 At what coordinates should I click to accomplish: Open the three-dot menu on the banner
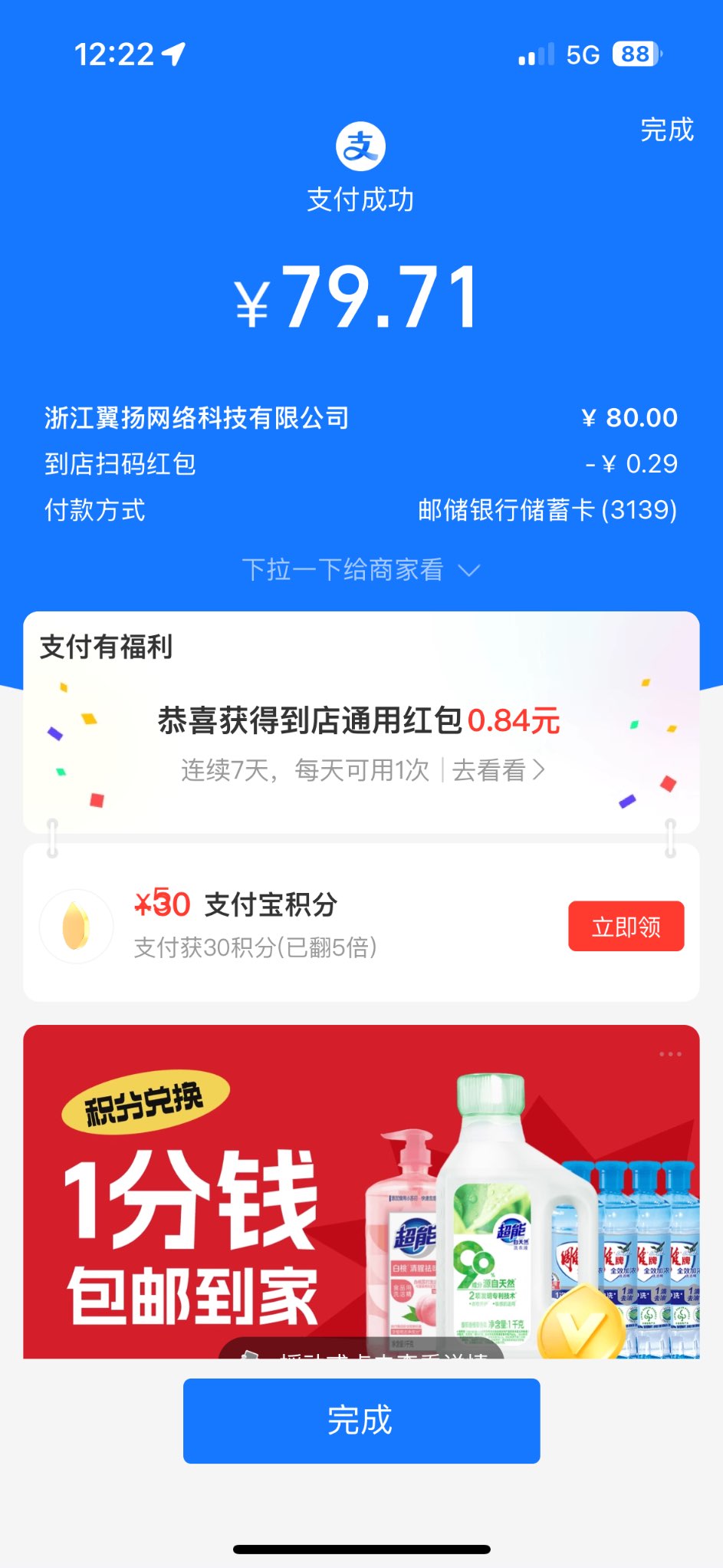[x=670, y=1054]
